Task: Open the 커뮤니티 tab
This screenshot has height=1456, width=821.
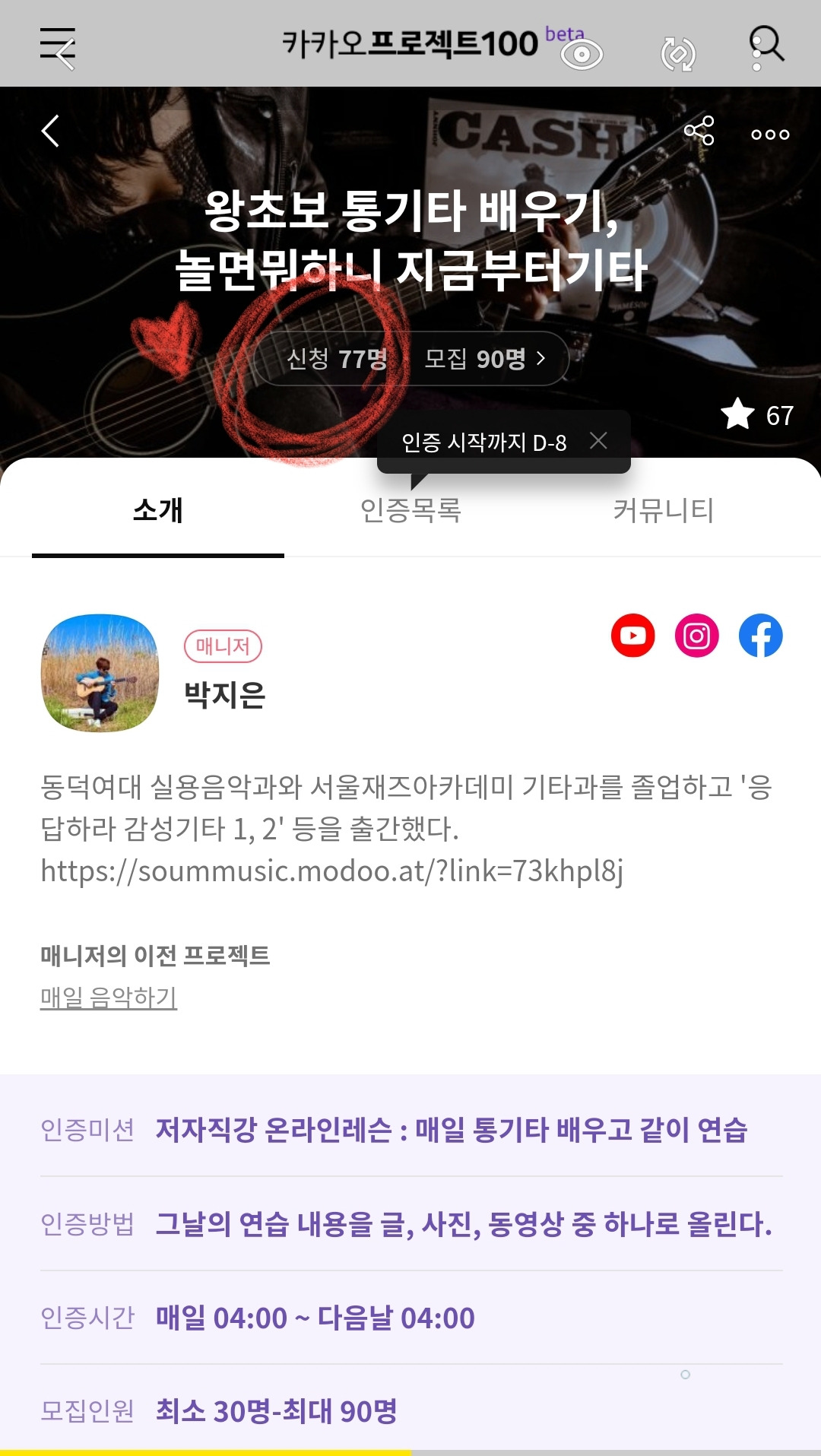Action: [x=664, y=512]
